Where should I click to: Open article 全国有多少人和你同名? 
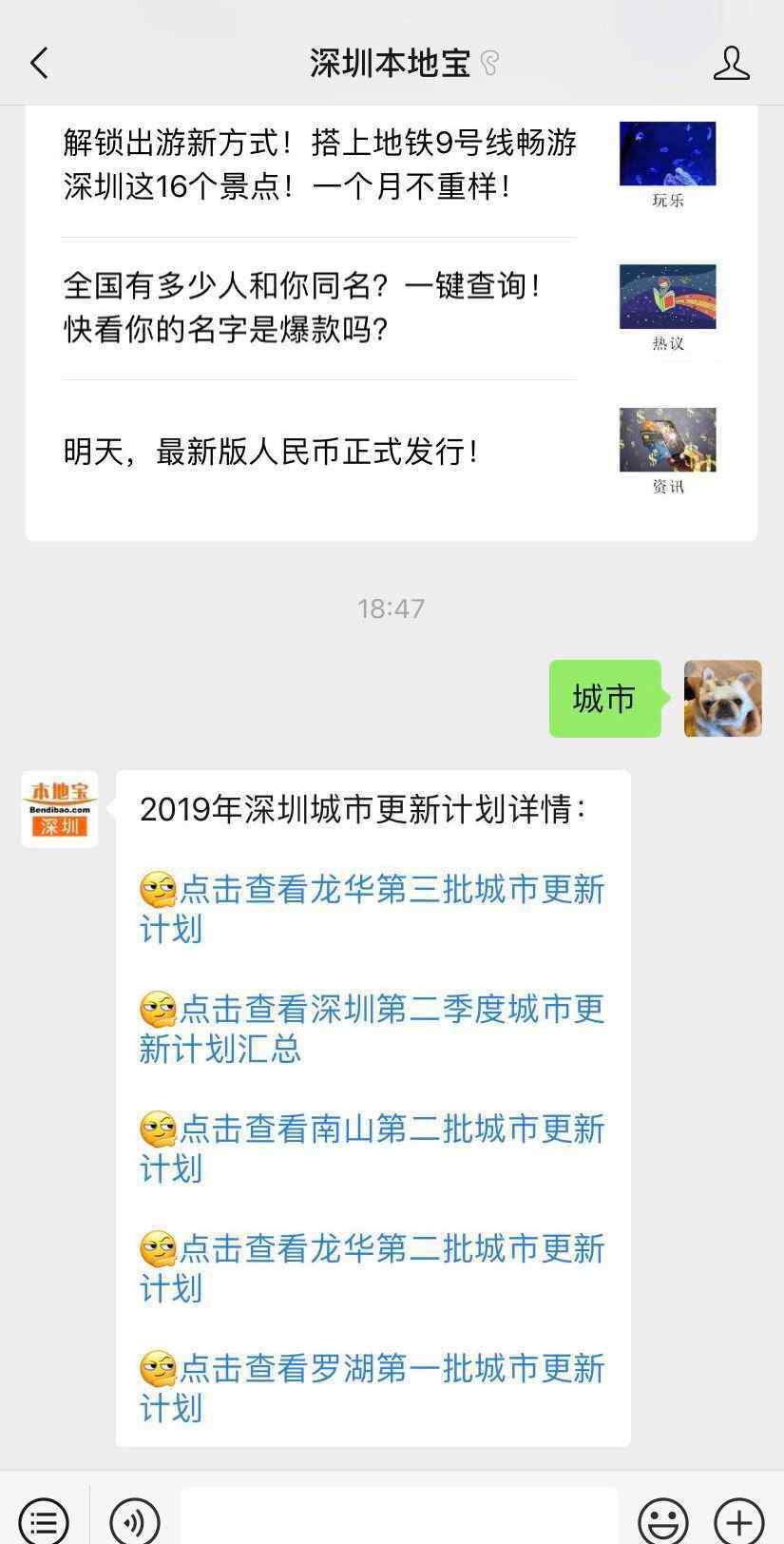pyautogui.click(x=302, y=307)
